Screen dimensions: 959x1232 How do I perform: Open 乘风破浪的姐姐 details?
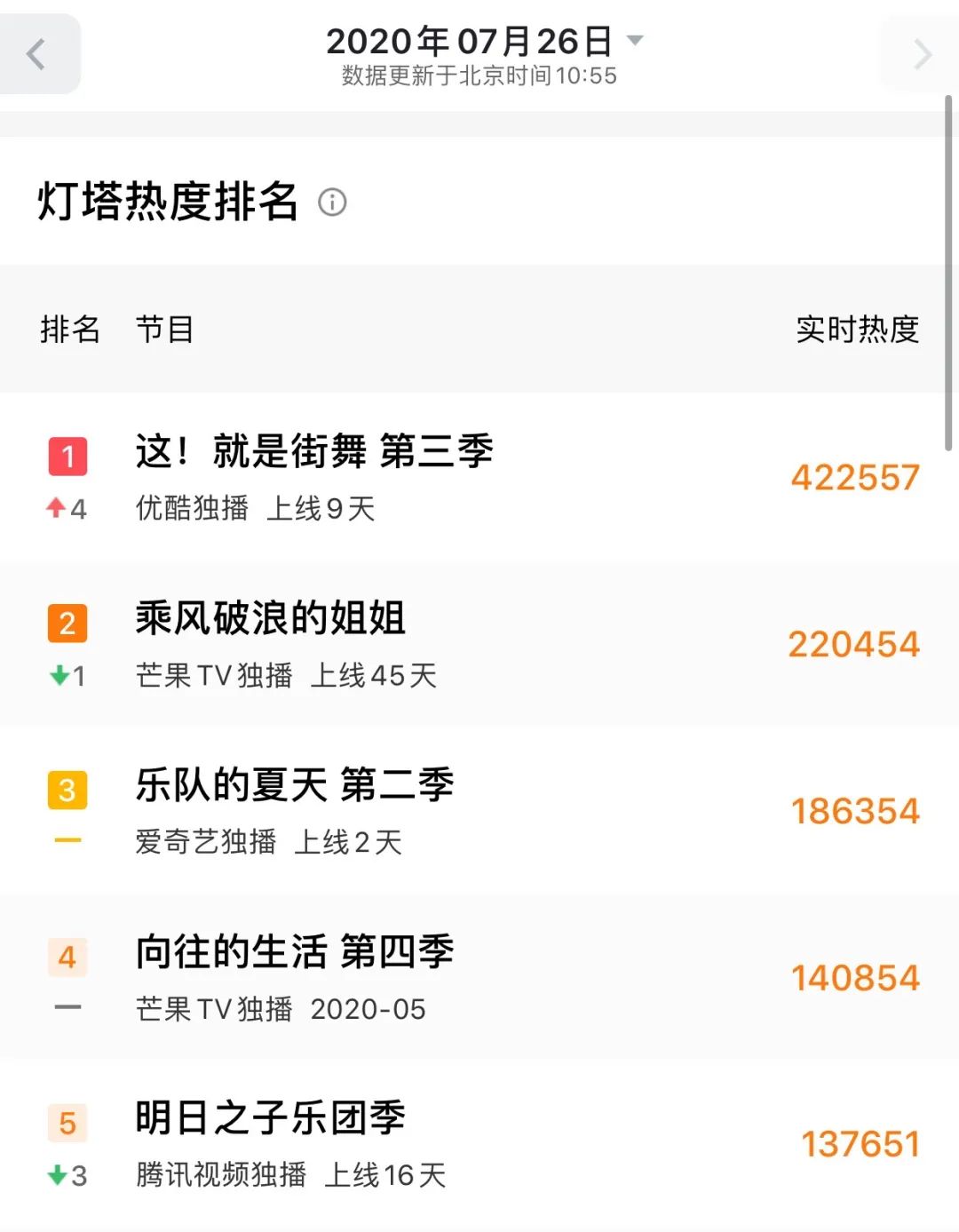[271, 618]
